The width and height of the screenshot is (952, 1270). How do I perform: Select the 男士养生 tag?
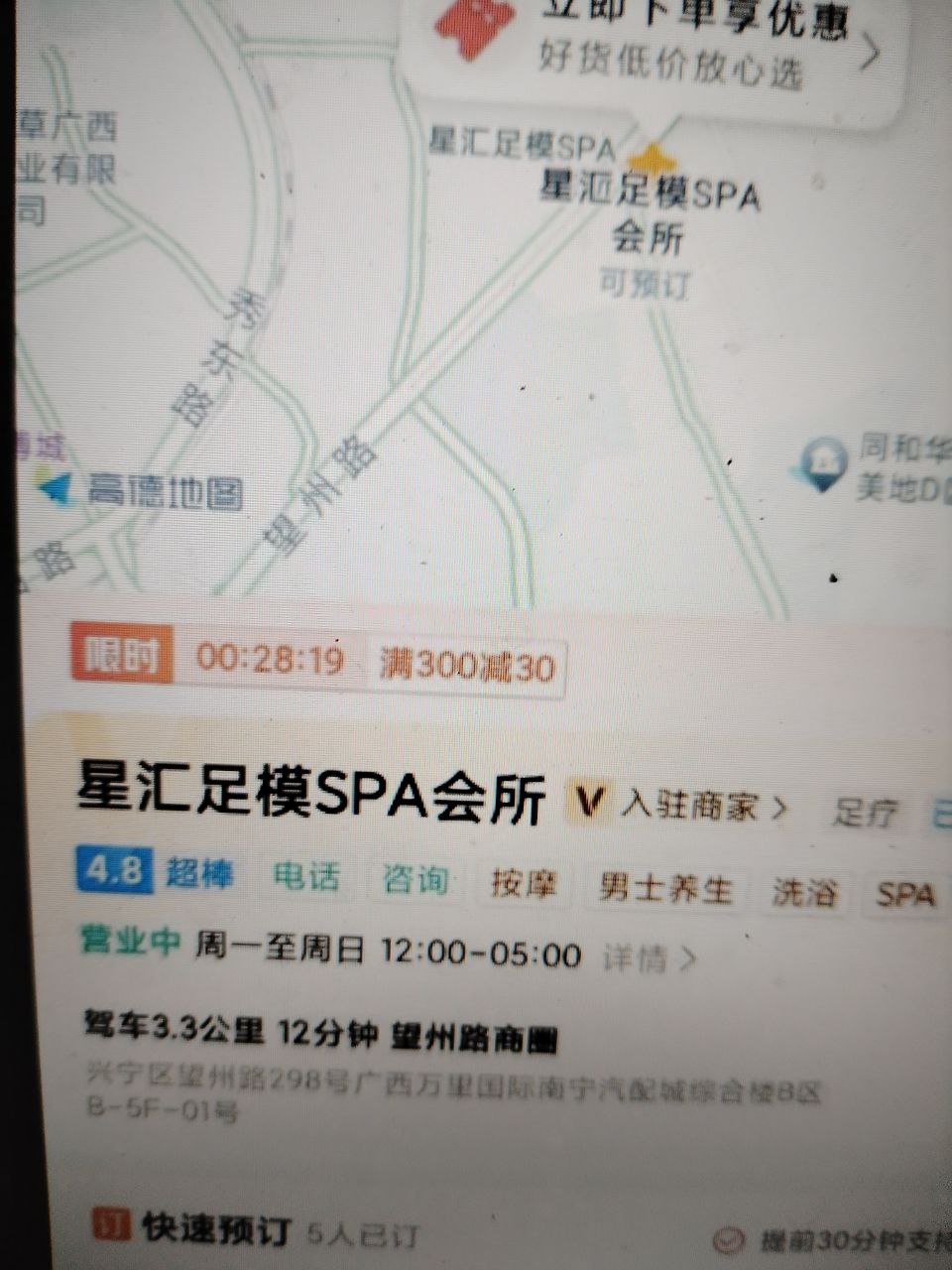pyautogui.click(x=664, y=888)
